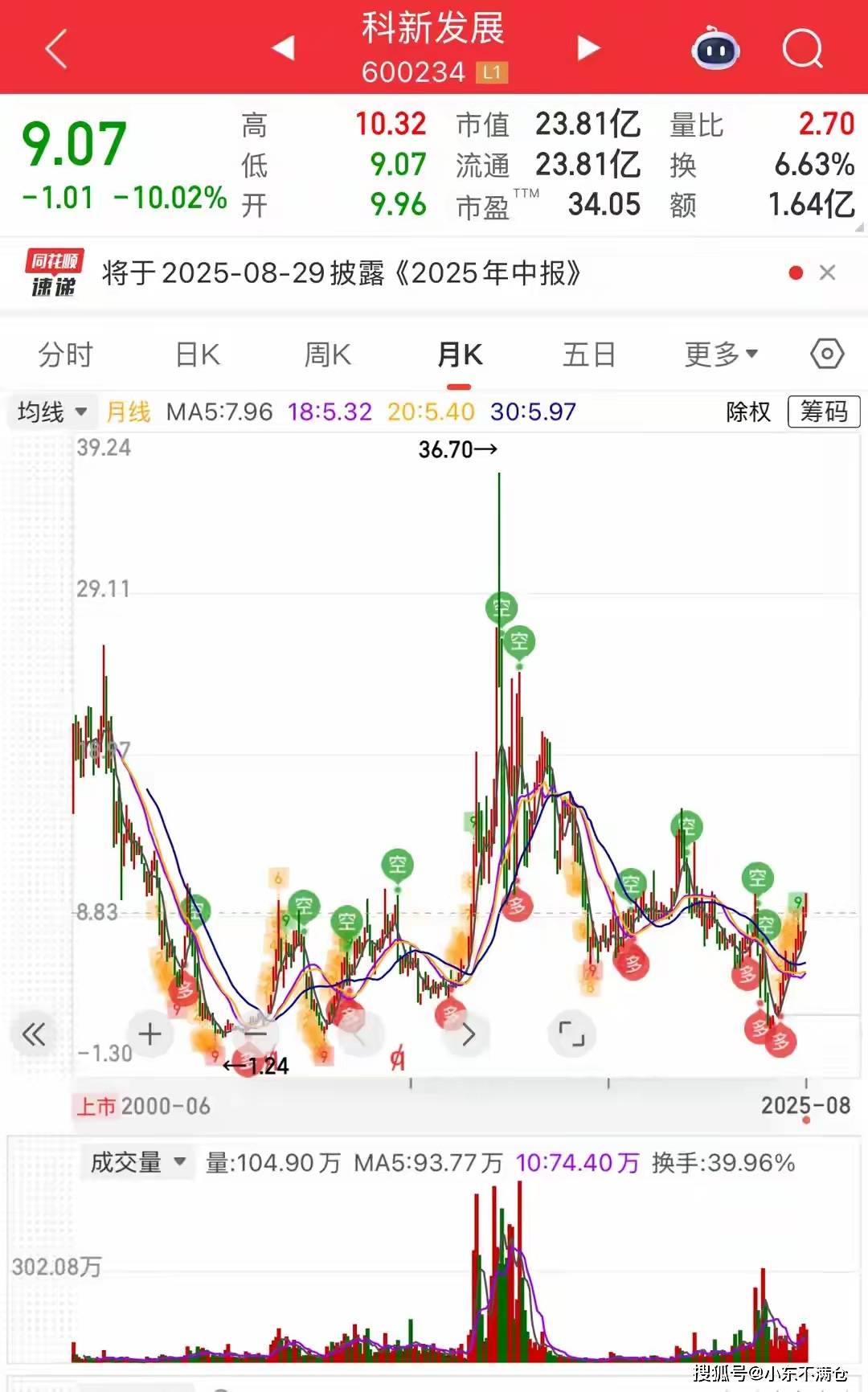Open the 成交量 volume indicator dropdown
Viewport: 868px width, 1392px height.
(135, 1161)
